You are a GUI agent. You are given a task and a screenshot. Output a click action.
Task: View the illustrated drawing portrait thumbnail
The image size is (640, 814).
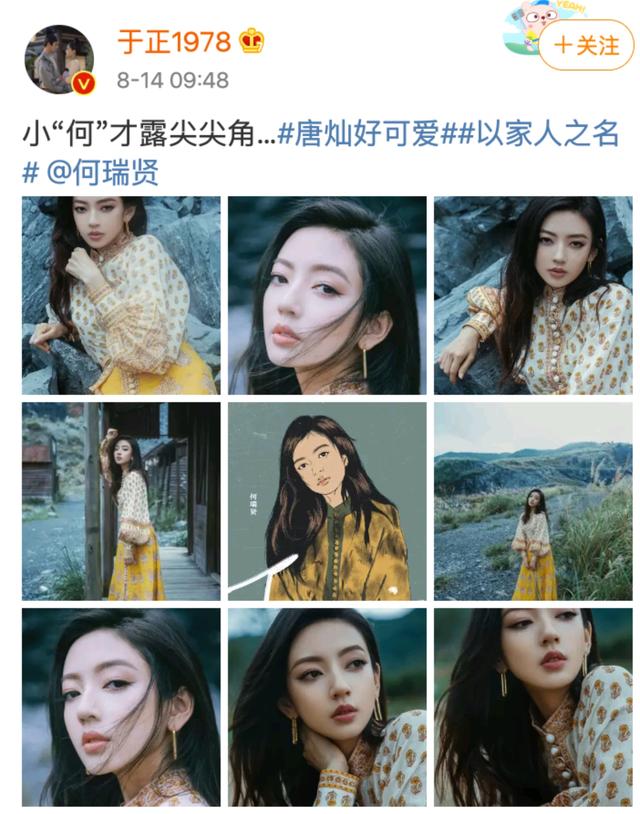tap(327, 500)
